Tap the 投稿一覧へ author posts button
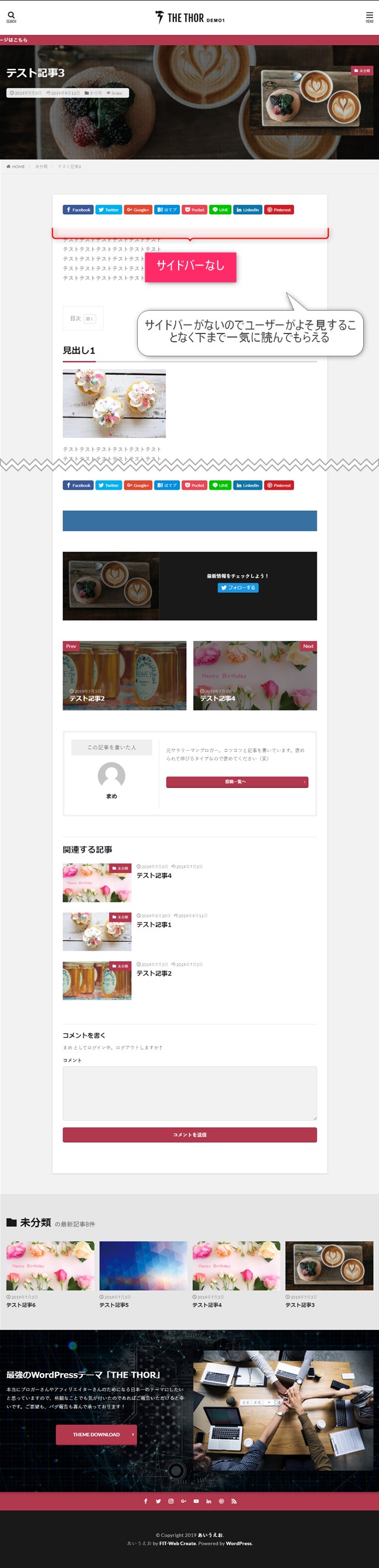 coord(237,782)
